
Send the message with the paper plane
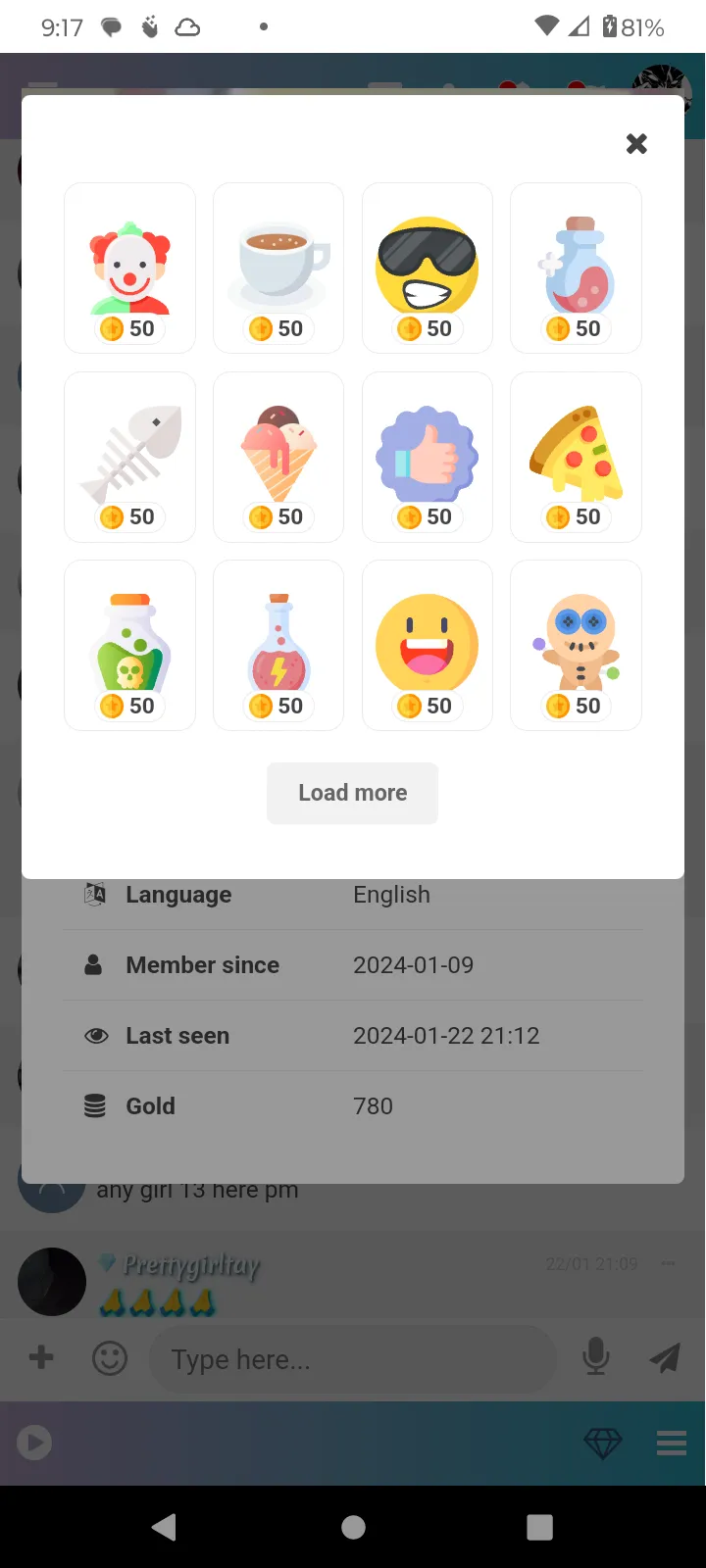[665, 1358]
